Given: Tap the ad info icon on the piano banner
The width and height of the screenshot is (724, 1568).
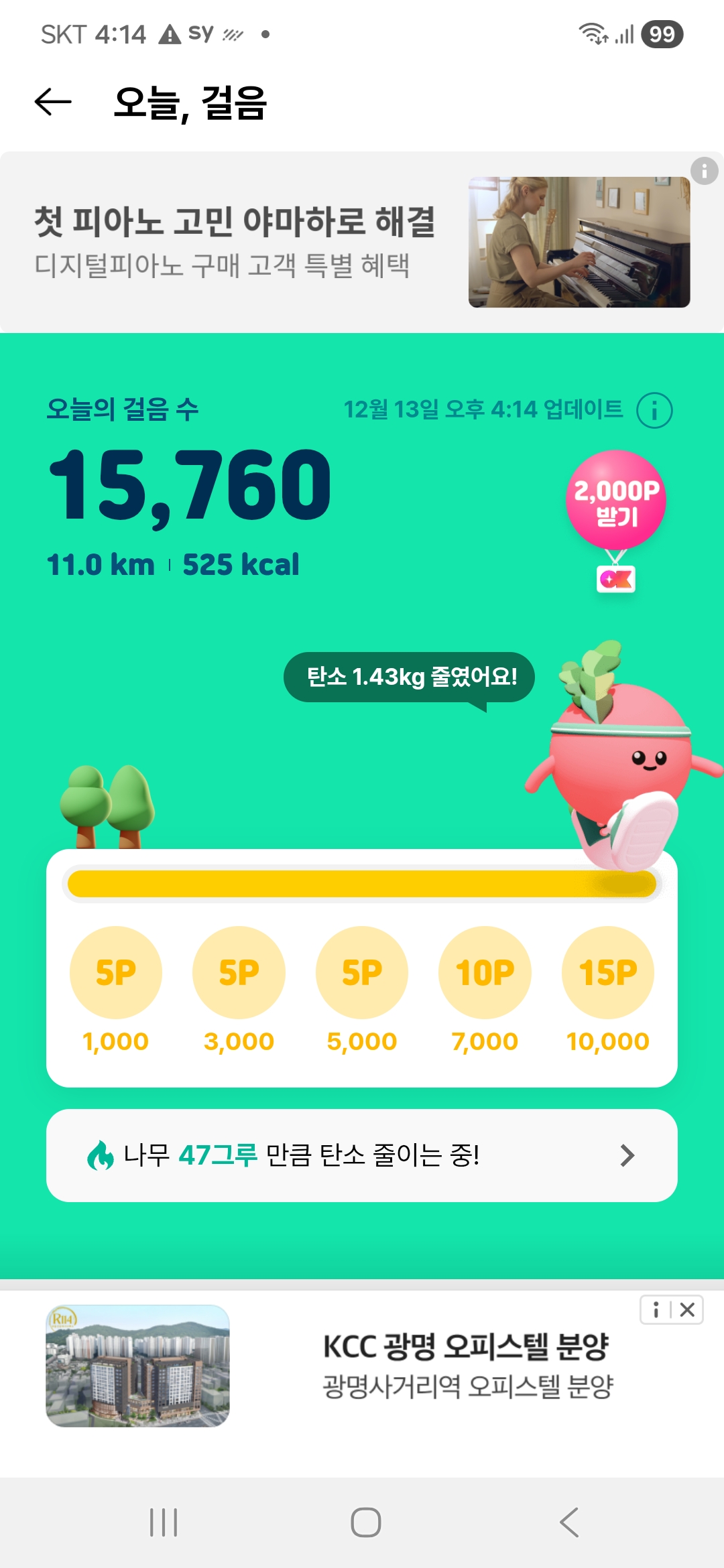Looking at the screenshot, I should pos(704,172).
